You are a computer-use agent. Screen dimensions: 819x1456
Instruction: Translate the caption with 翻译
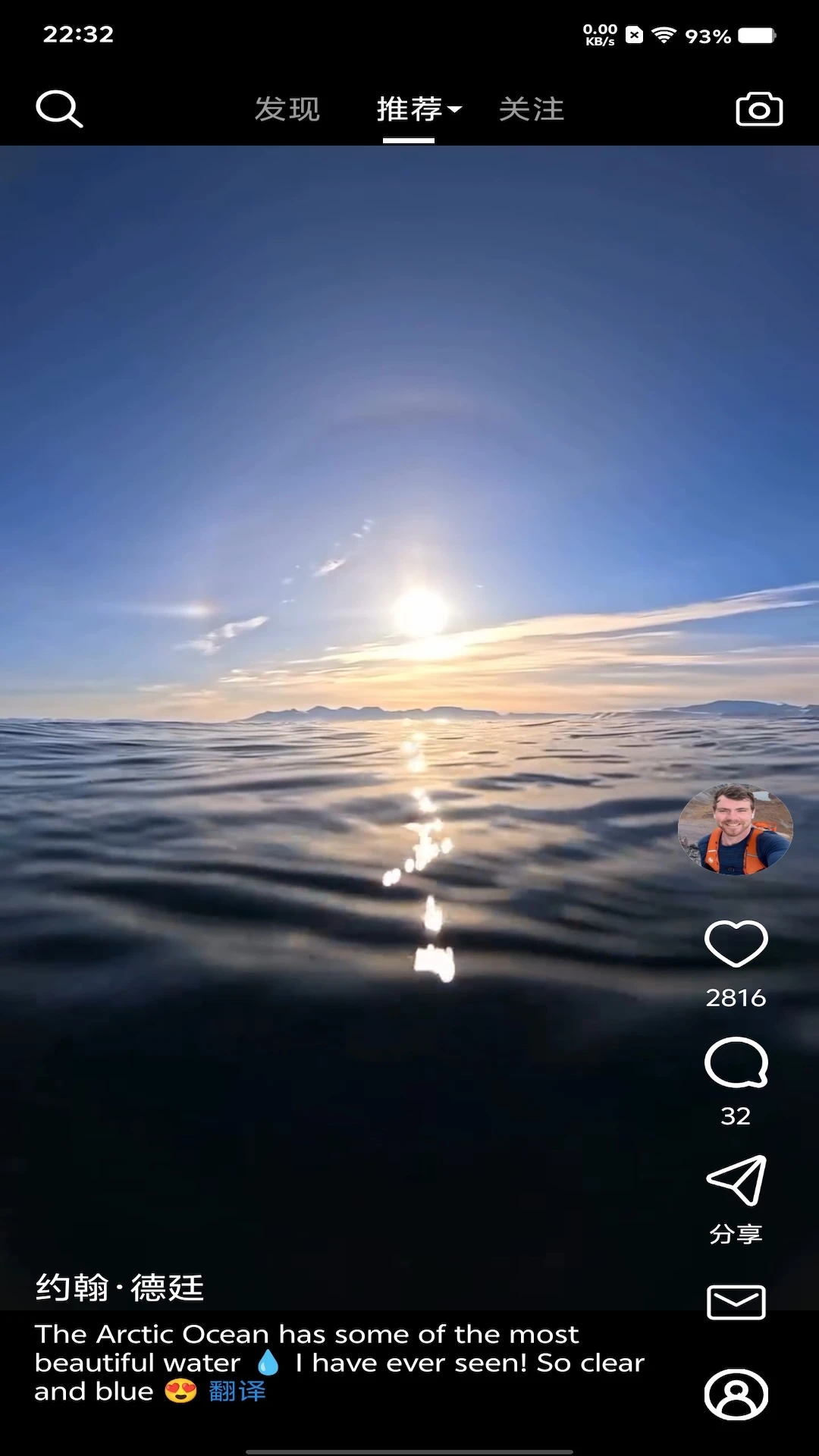click(x=237, y=1392)
